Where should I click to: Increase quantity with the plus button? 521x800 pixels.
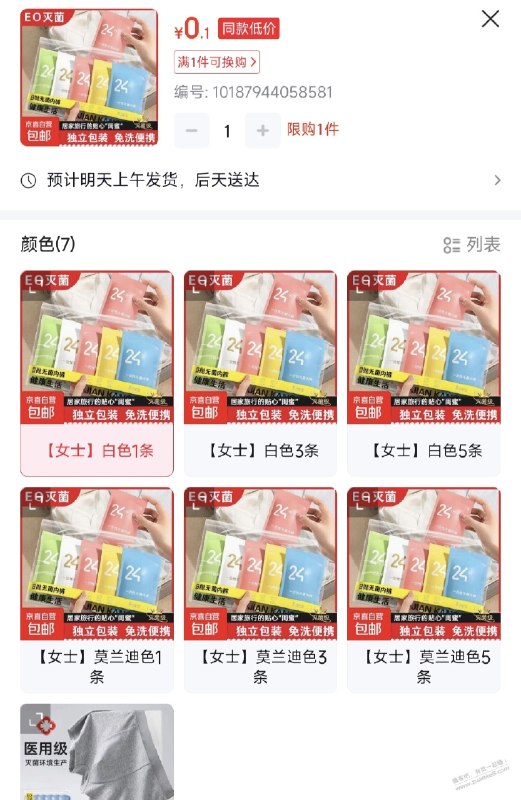point(263,131)
